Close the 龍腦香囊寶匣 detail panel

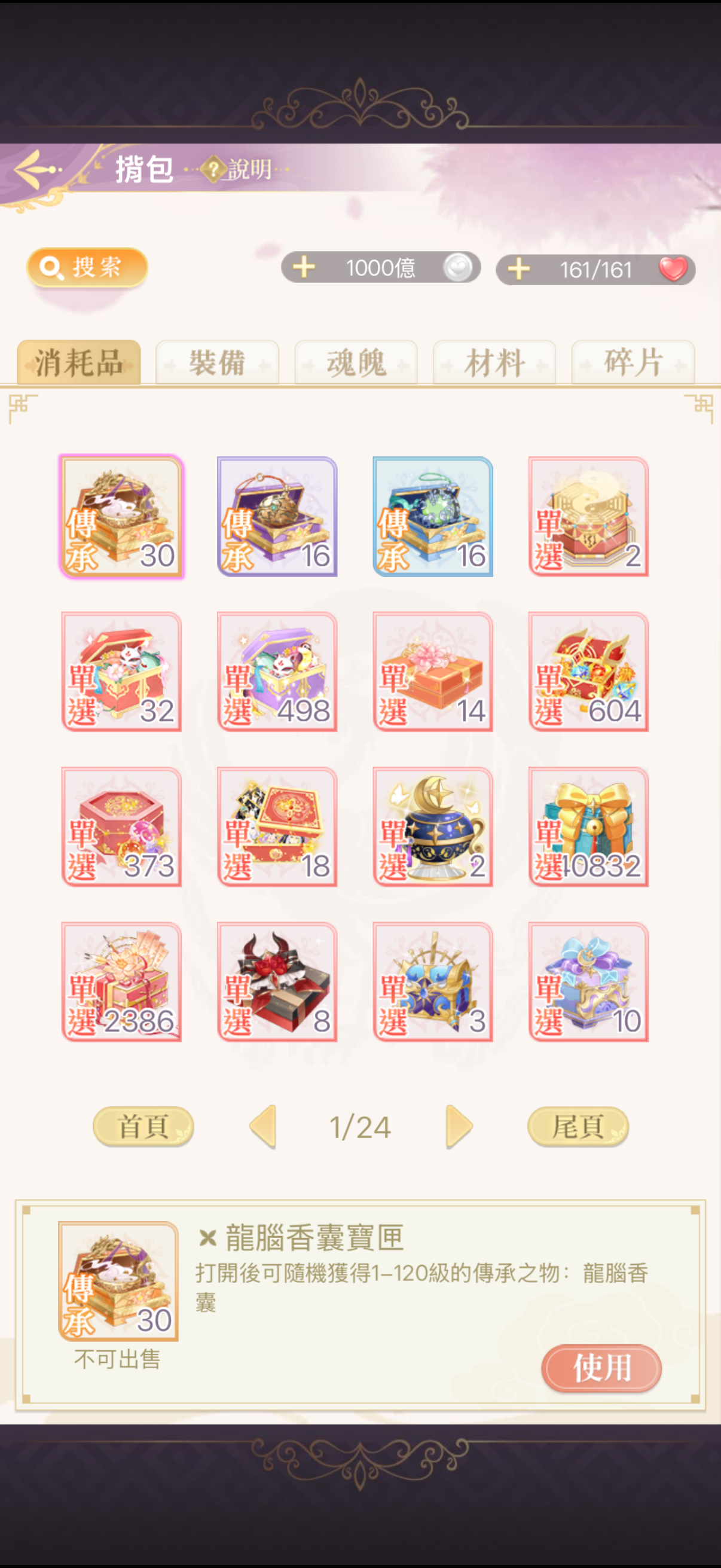click(x=207, y=1237)
